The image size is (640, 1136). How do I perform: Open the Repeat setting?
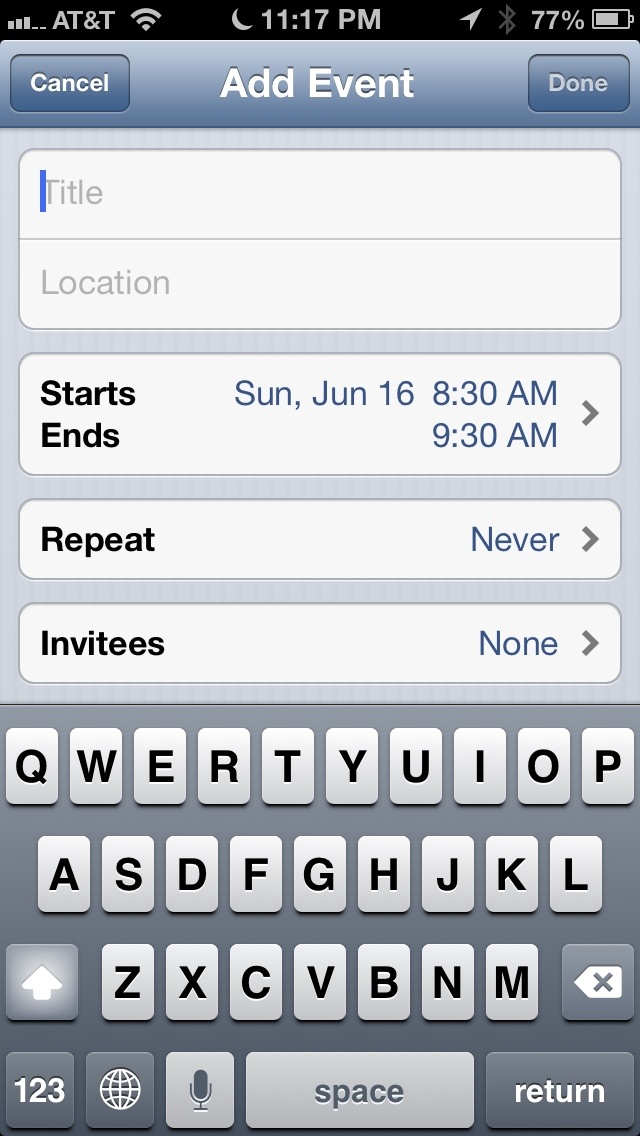tap(320, 540)
